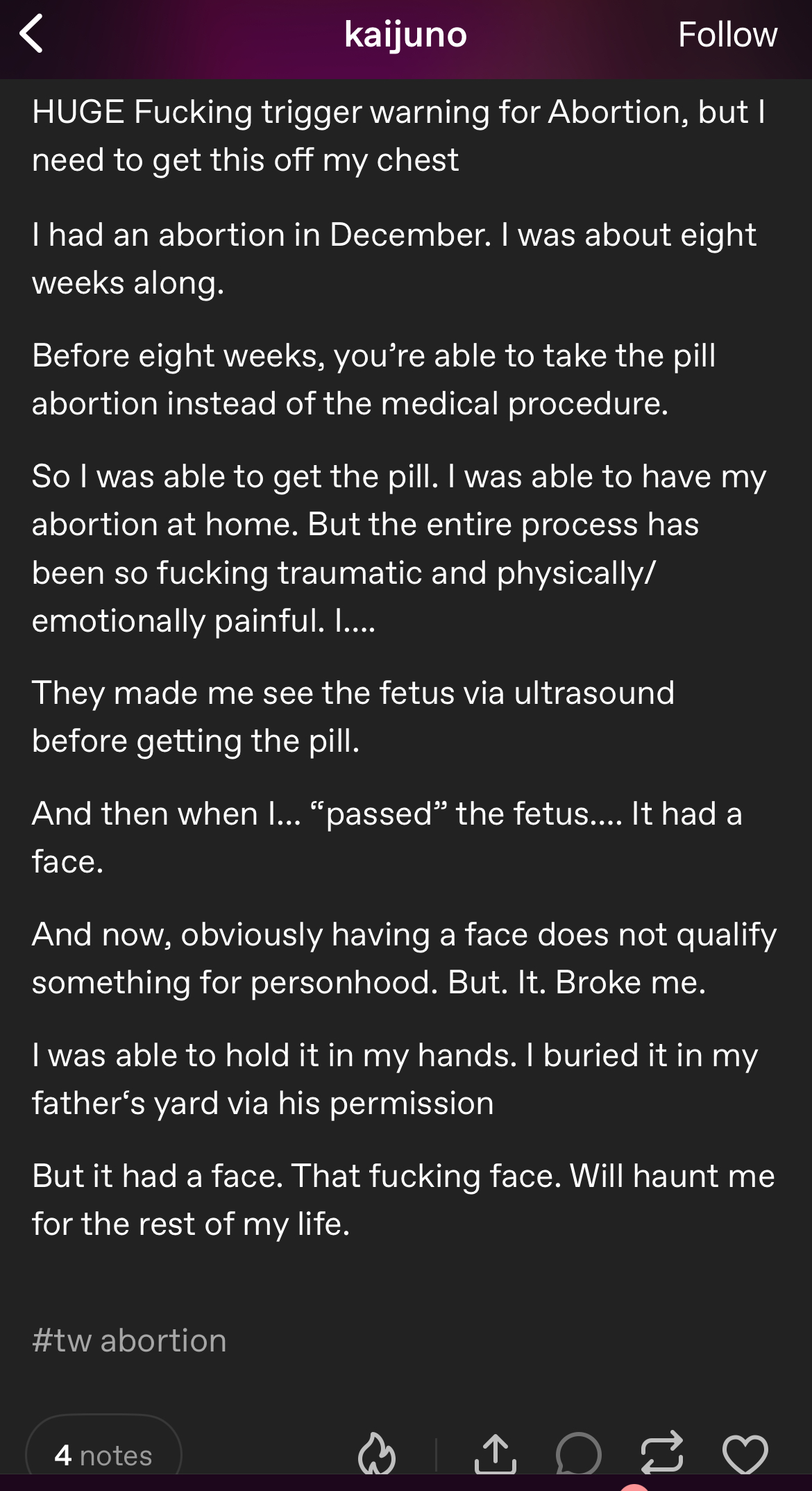This screenshot has height=1491, width=812.
Task: Reblog this post
Action: tap(661, 1453)
